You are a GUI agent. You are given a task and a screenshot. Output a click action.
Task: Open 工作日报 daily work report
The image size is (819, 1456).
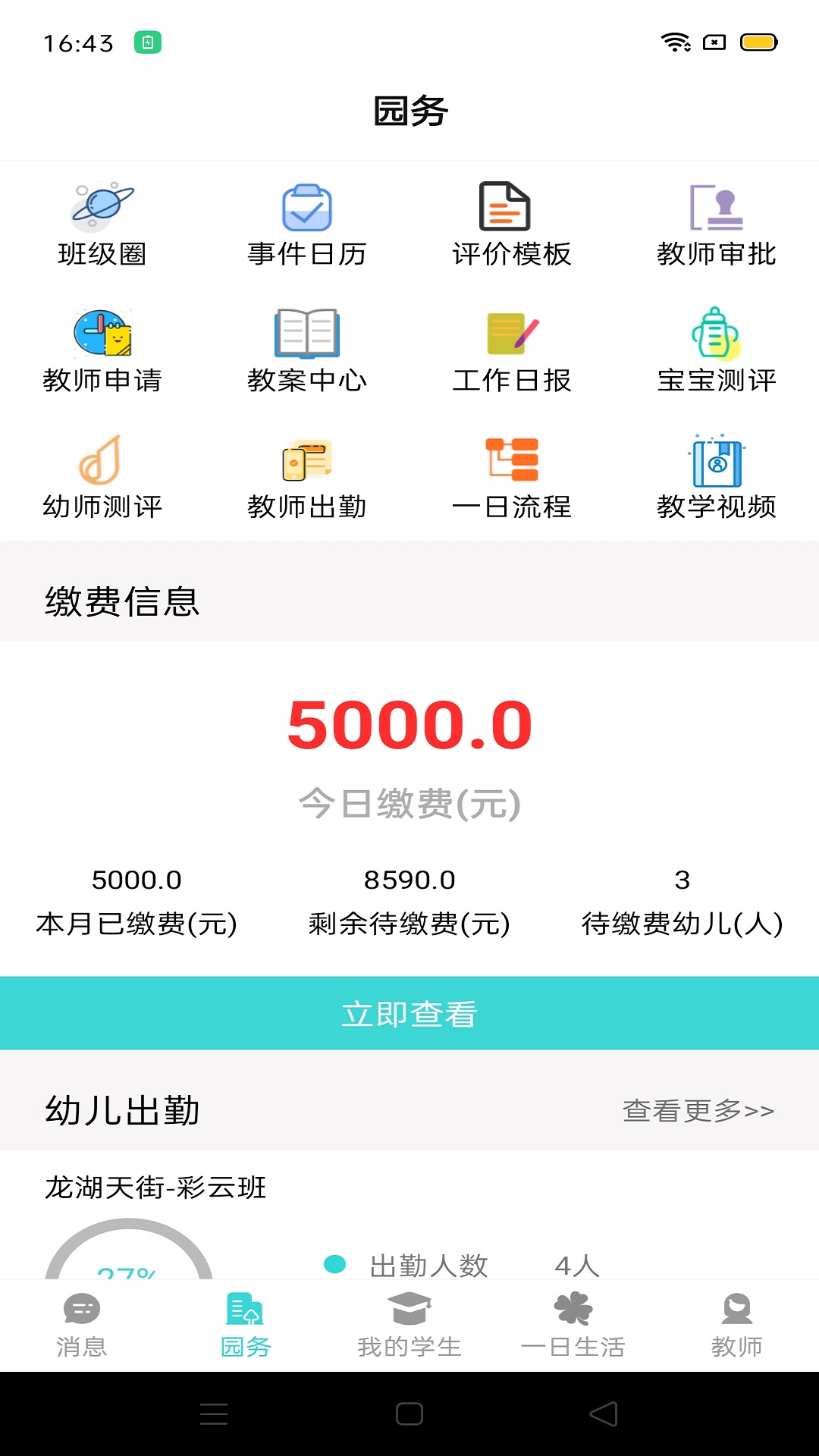pos(512,350)
